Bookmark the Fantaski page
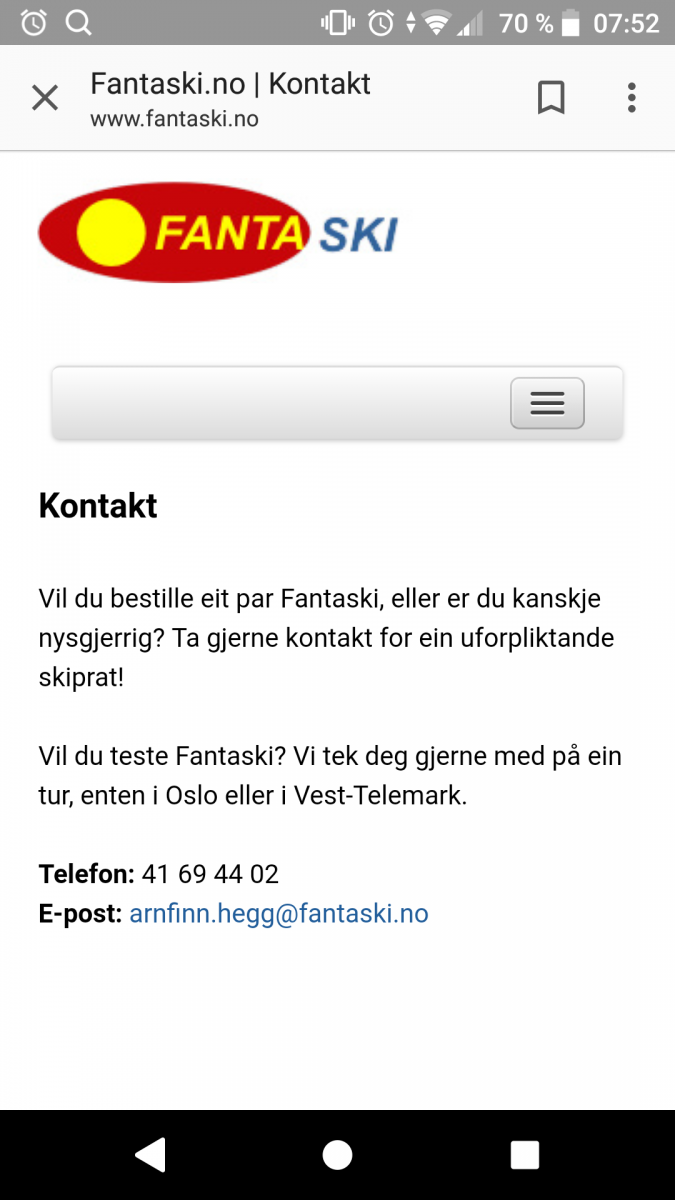This screenshot has height=1200, width=675. click(x=551, y=98)
